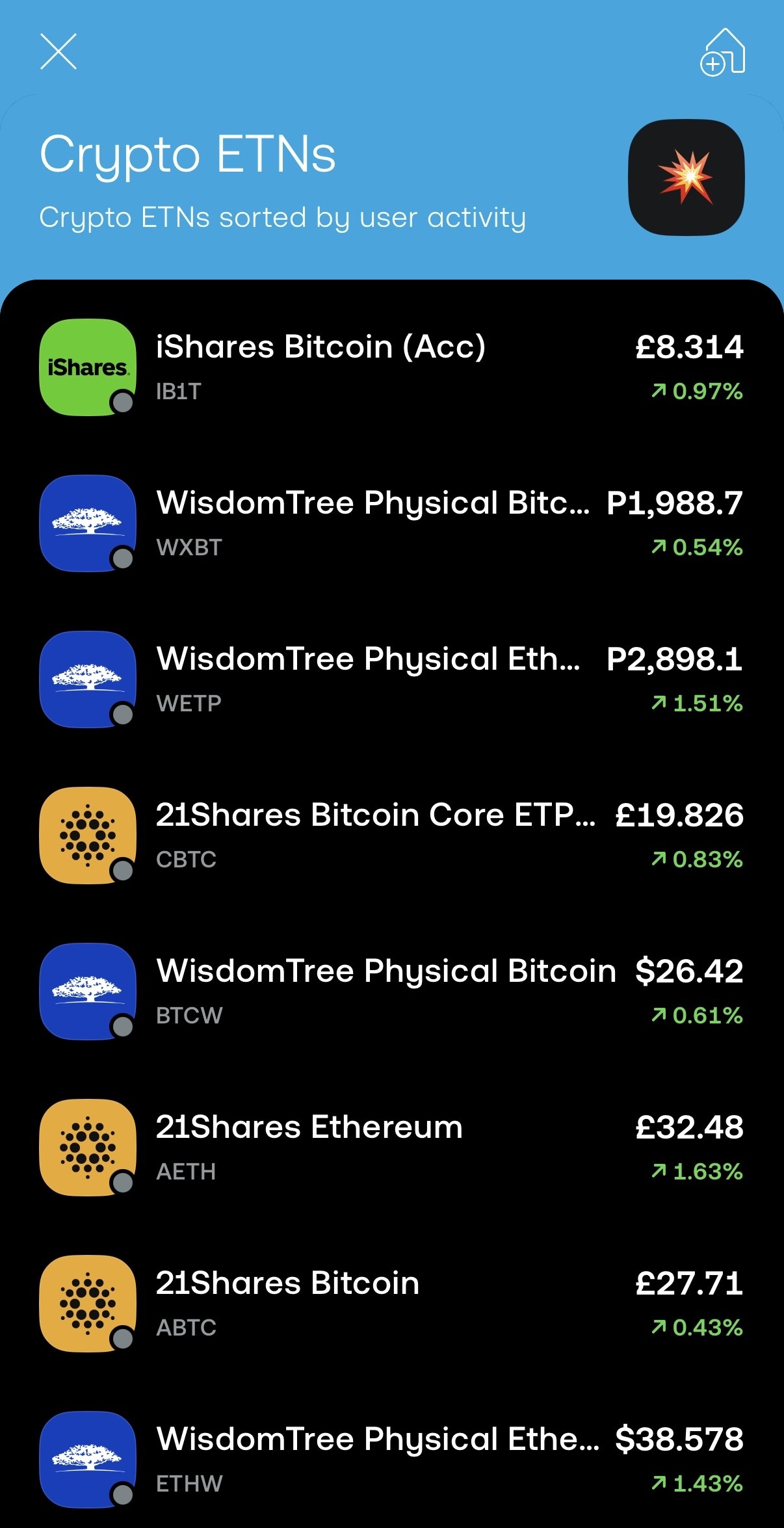
Task: Open the ETHW WisdomTree Physical Ethereum listing
Action: point(390,1460)
